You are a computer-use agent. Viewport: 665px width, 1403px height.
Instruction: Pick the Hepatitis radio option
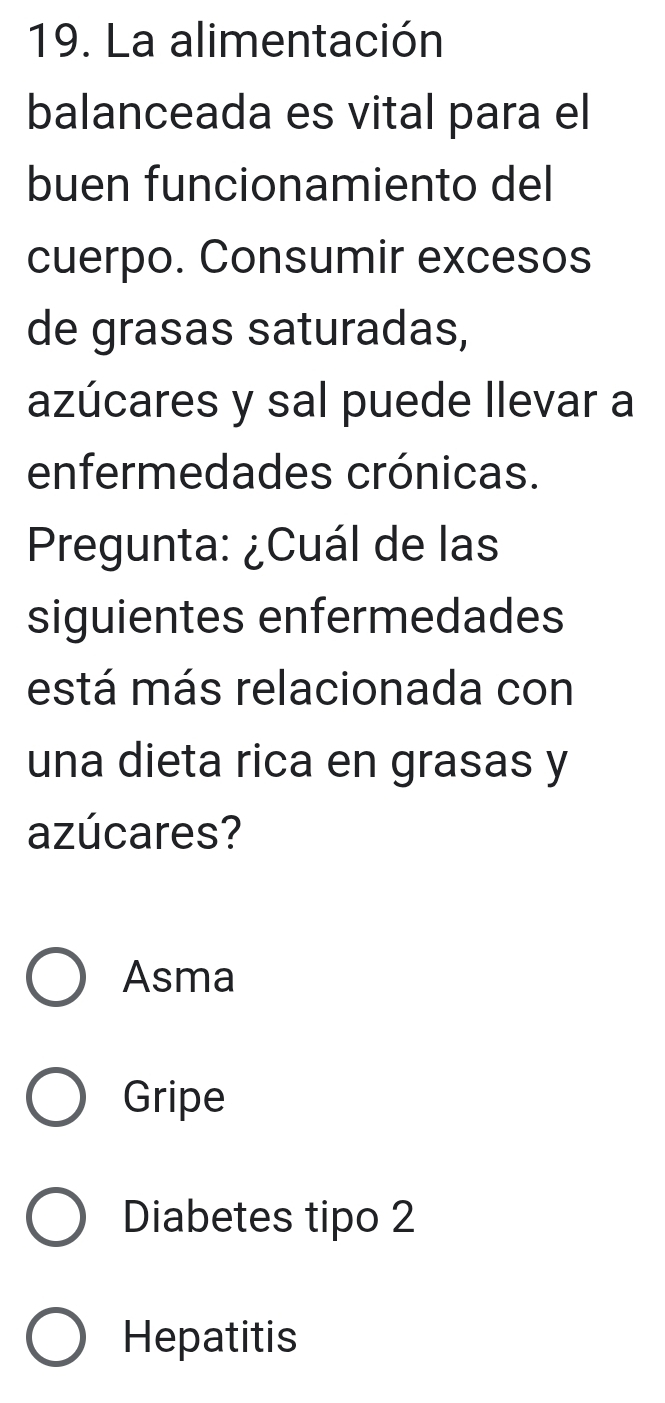tap(56, 1337)
